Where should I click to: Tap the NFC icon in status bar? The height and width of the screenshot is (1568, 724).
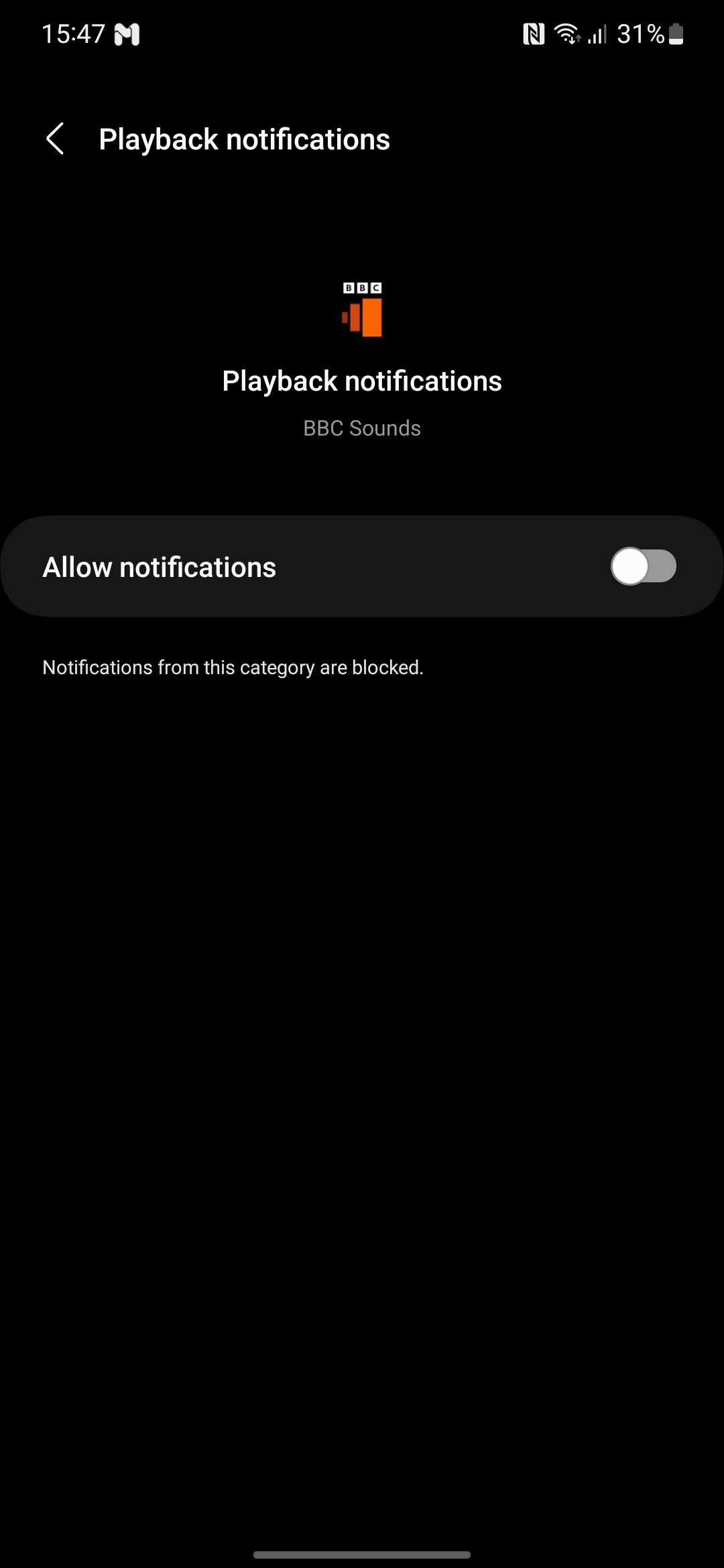click(533, 34)
